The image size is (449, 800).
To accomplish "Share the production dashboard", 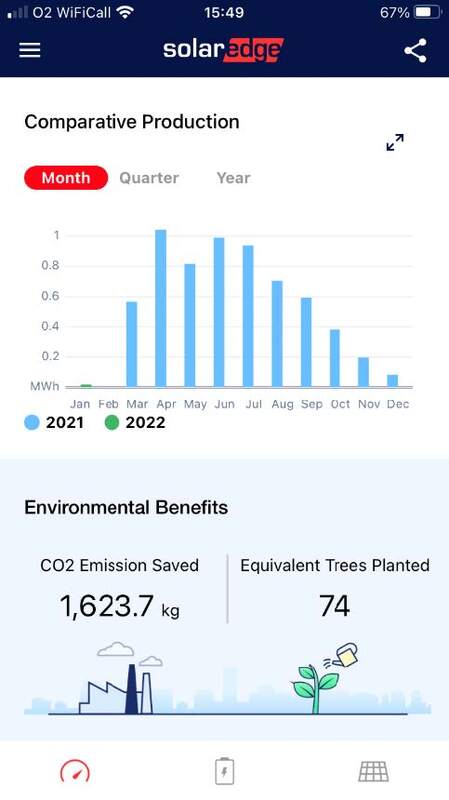I will tap(415, 51).
